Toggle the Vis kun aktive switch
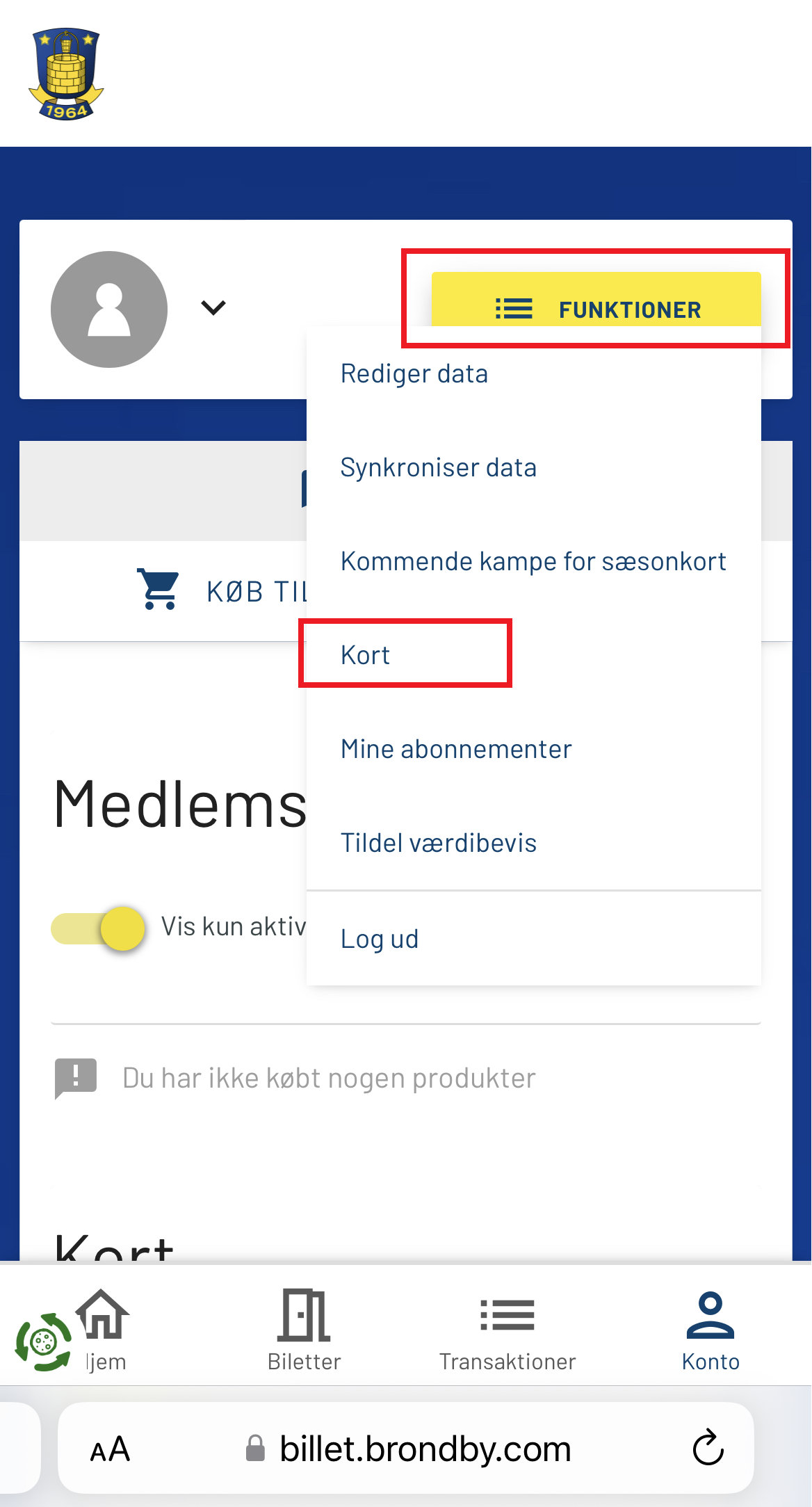 (x=98, y=928)
